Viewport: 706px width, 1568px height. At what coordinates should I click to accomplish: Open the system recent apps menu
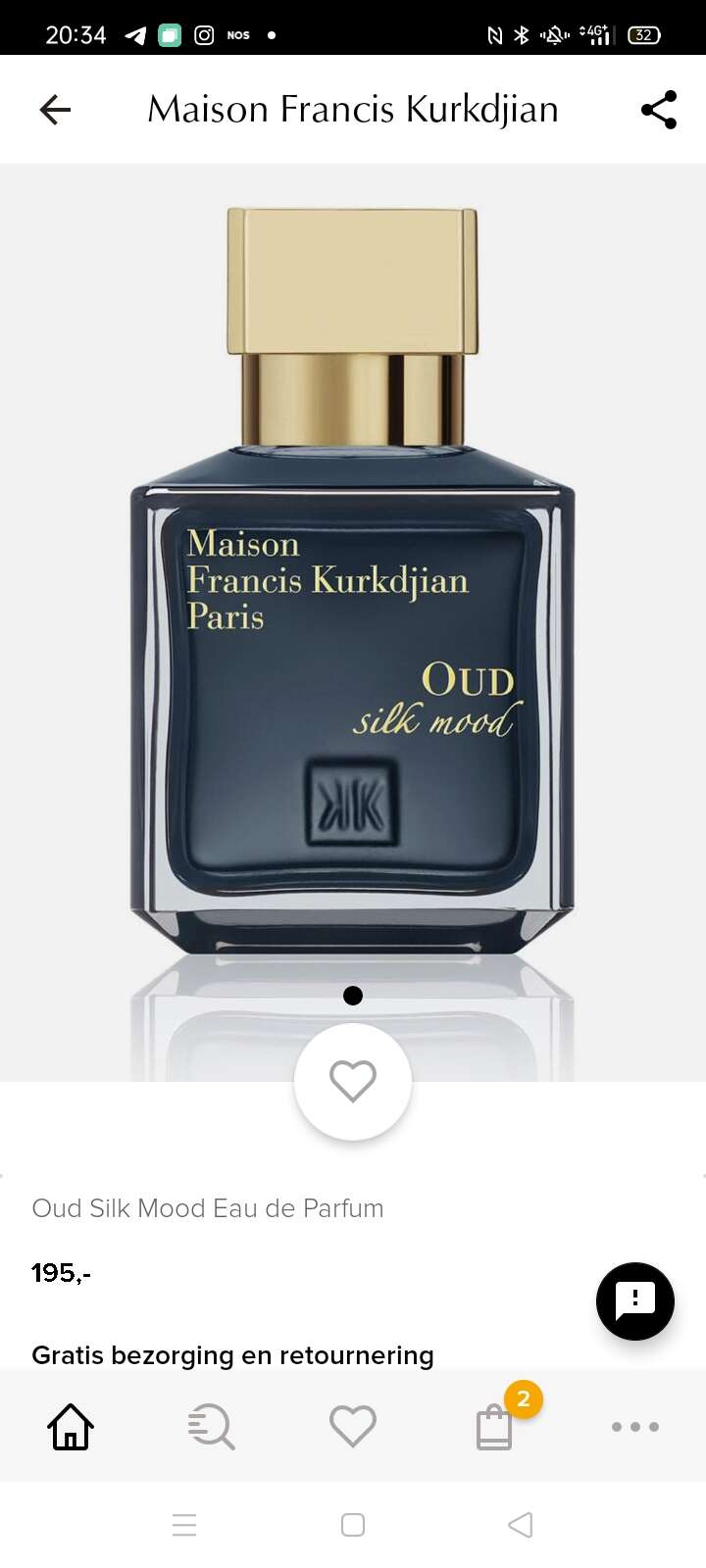click(184, 1525)
